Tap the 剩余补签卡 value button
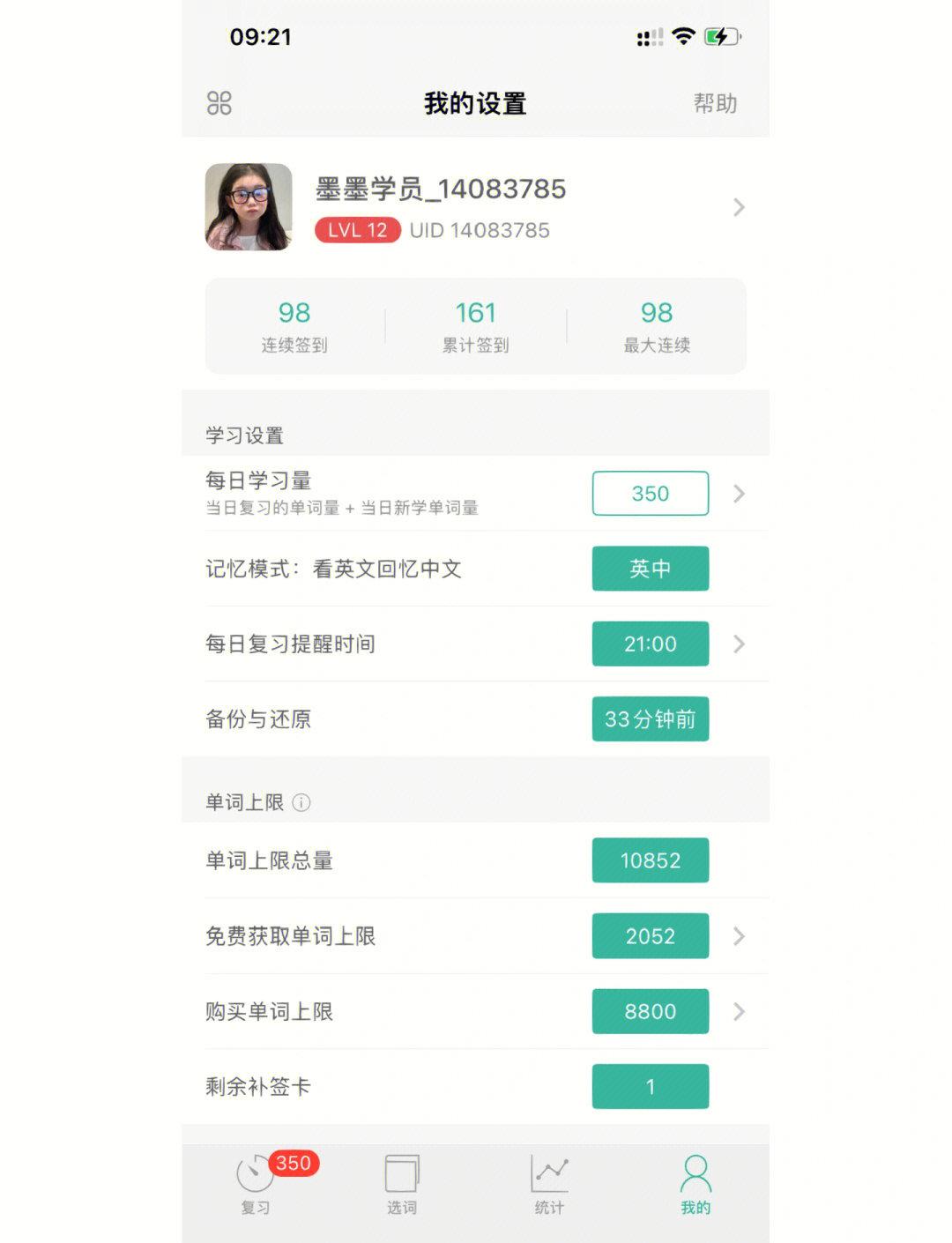This screenshot has width=952, height=1243. click(x=650, y=1086)
